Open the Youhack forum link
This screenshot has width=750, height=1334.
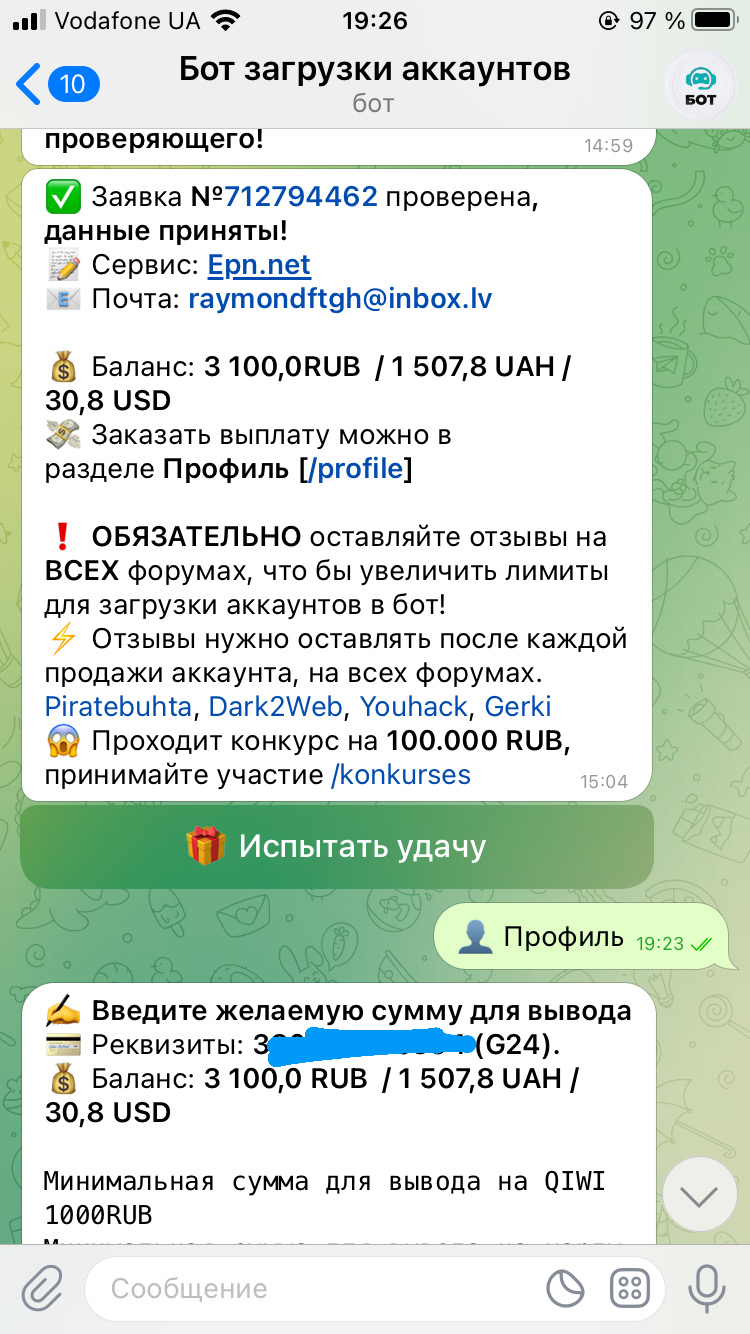pos(414,707)
